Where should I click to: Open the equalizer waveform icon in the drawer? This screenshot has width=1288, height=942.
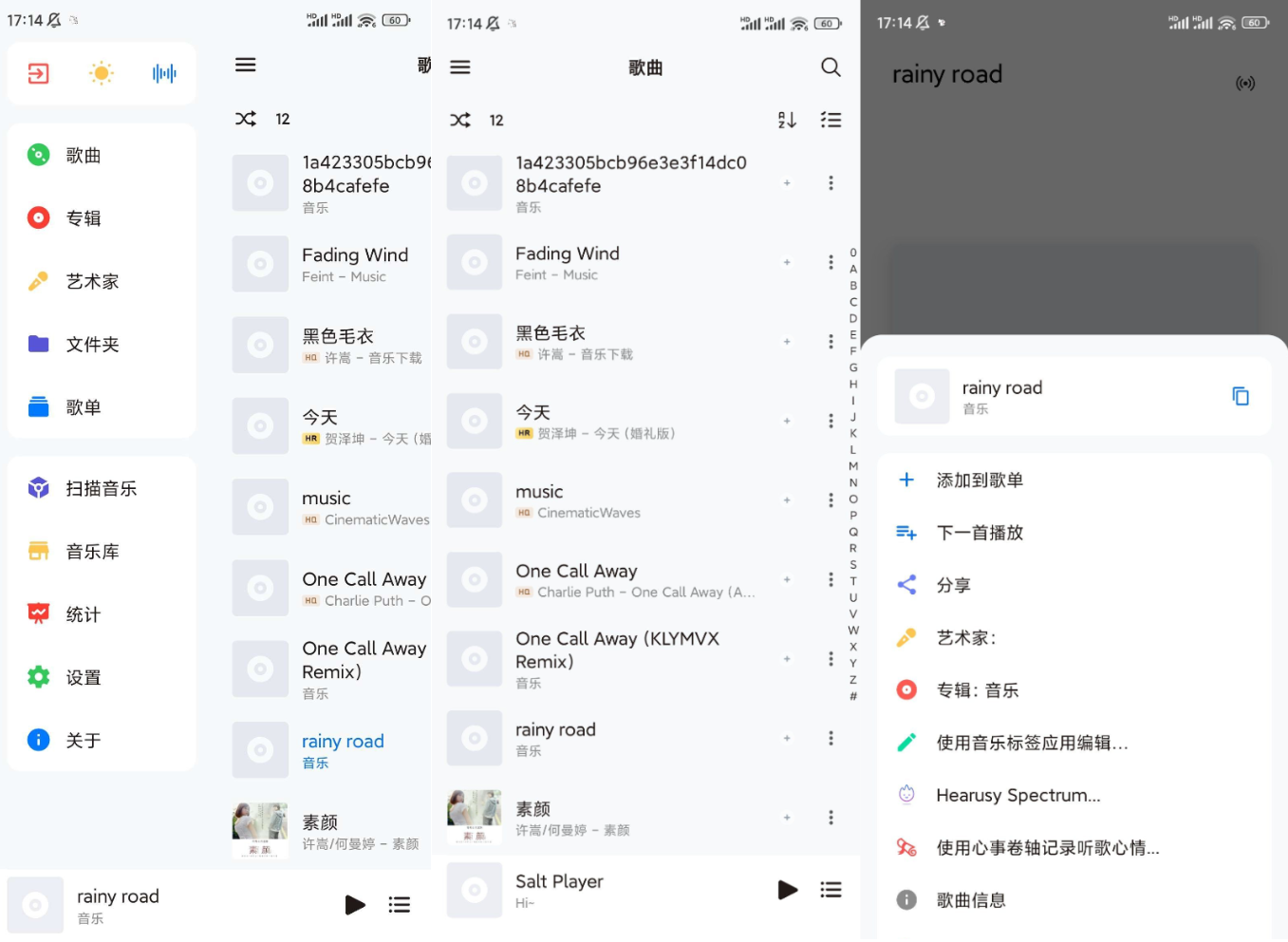pyautogui.click(x=164, y=73)
